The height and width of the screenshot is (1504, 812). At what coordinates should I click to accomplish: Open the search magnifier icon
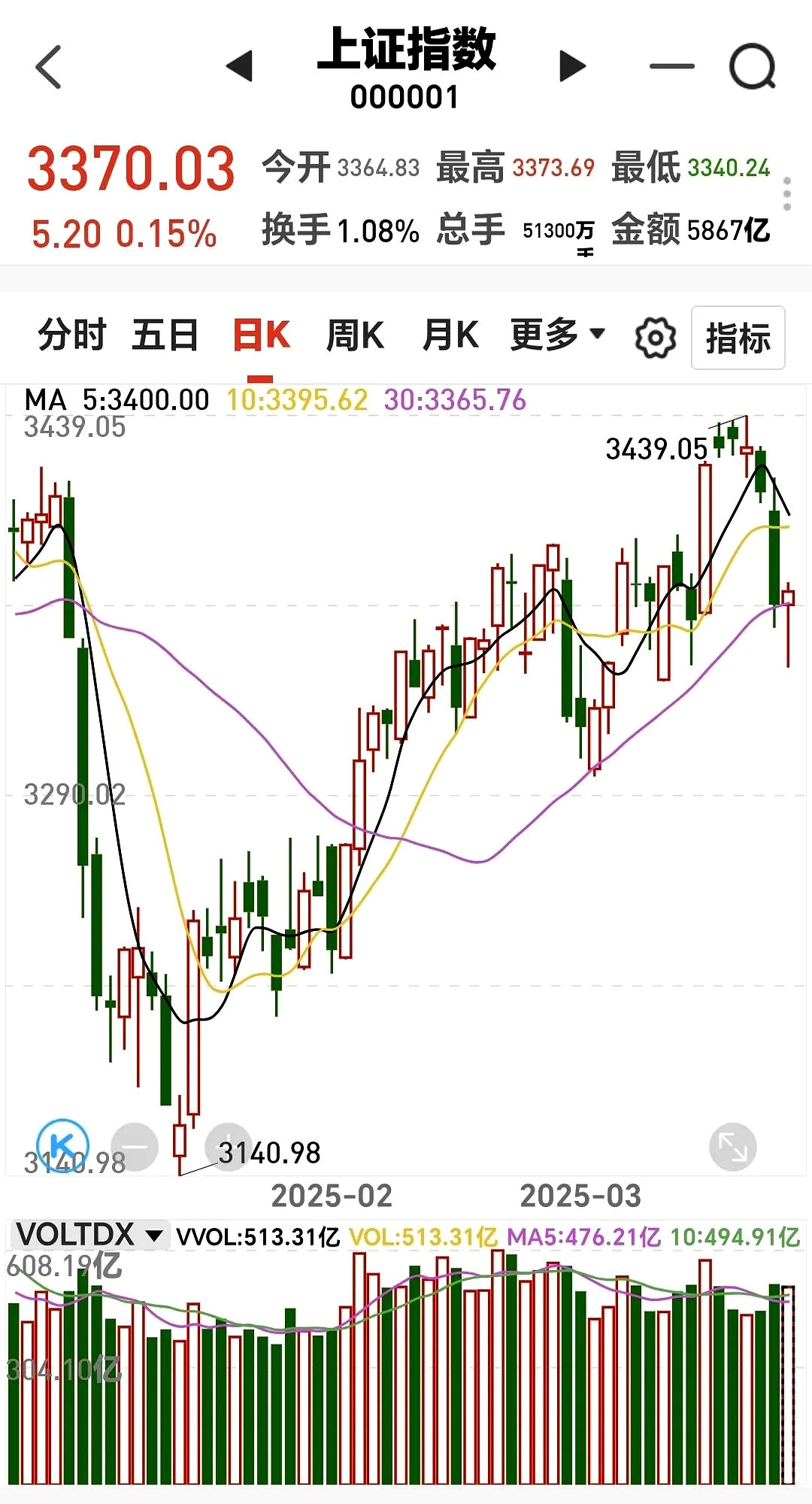tap(753, 67)
